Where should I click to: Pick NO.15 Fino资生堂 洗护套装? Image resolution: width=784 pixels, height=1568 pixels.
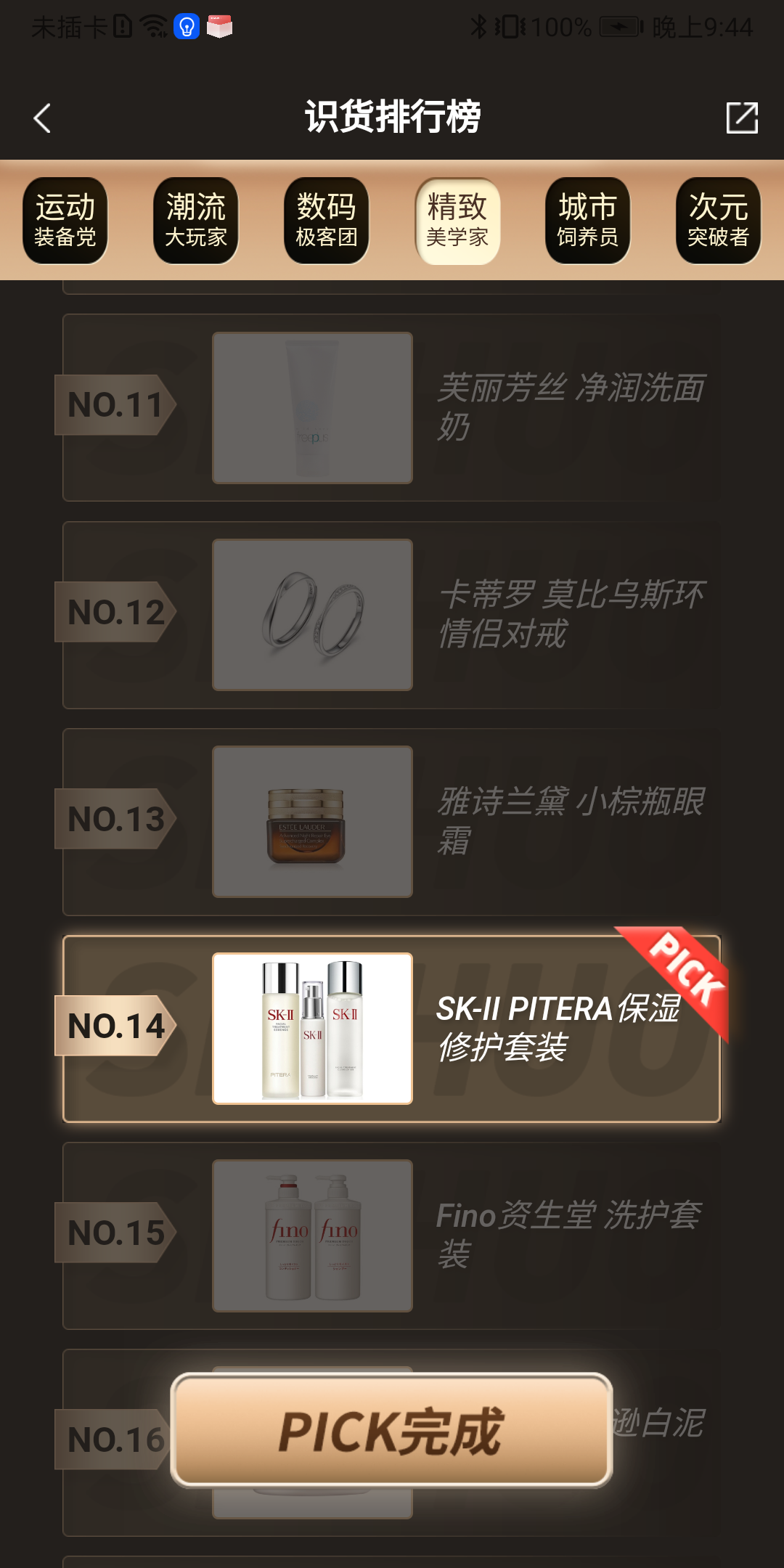[392, 1236]
